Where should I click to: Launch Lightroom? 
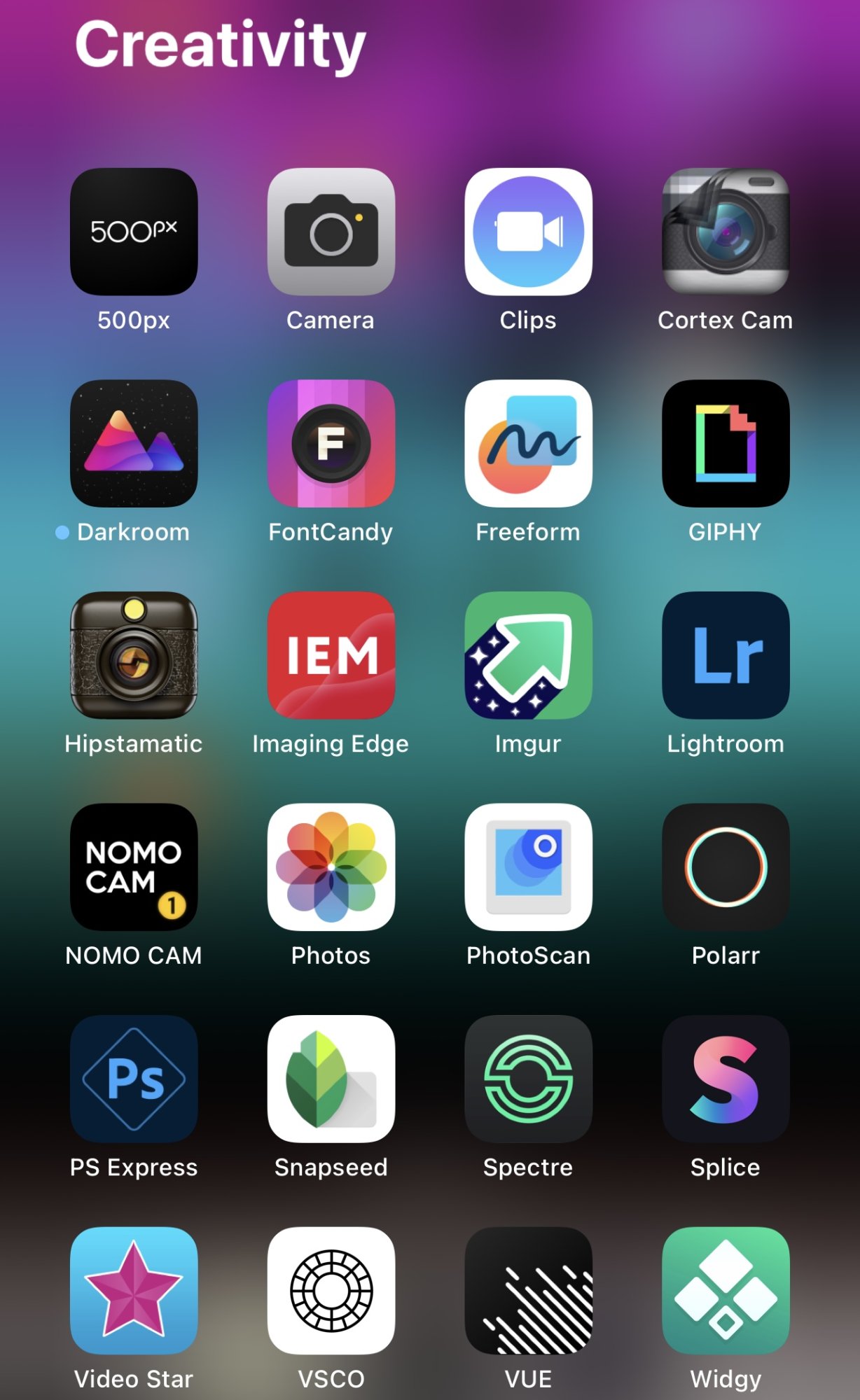pyautogui.click(x=726, y=655)
